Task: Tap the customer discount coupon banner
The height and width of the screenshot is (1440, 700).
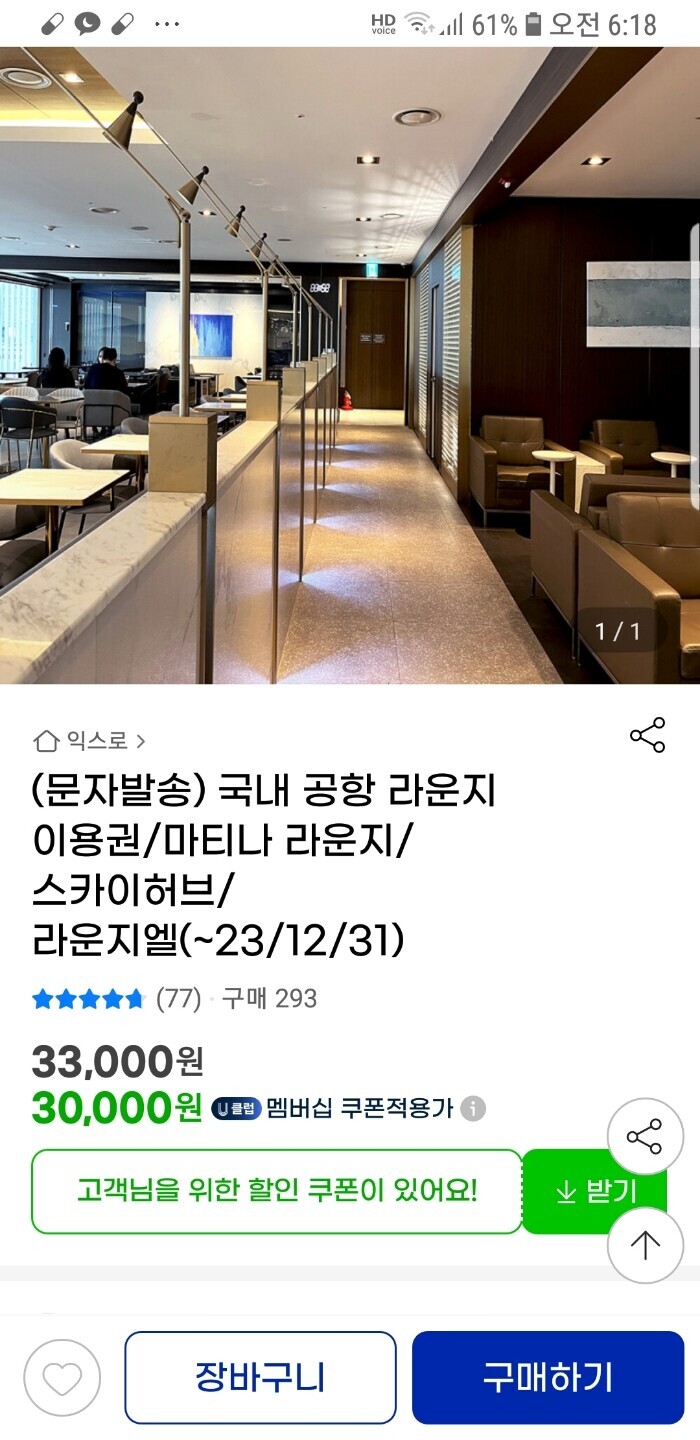Action: [277, 1191]
